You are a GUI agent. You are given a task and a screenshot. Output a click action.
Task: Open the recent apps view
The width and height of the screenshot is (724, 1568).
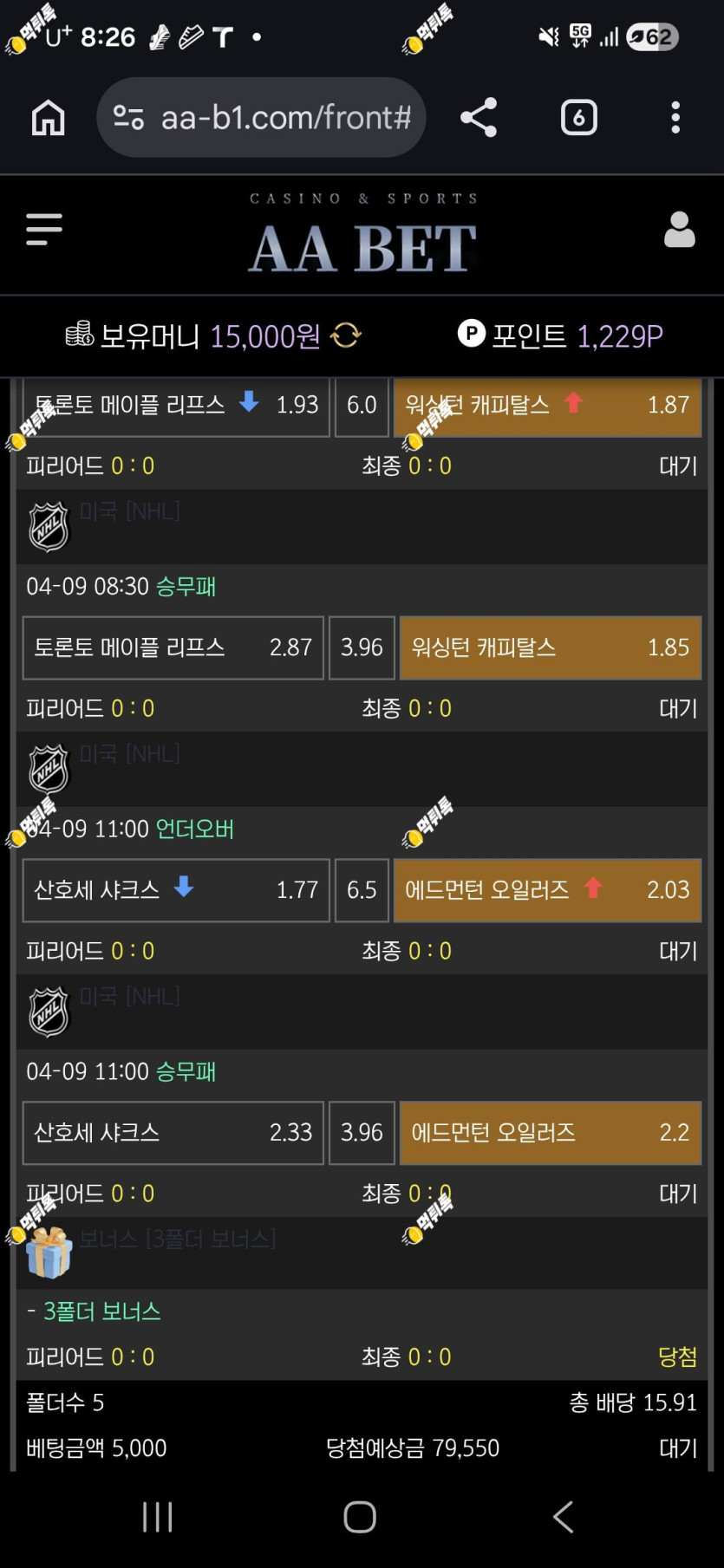point(158,1517)
